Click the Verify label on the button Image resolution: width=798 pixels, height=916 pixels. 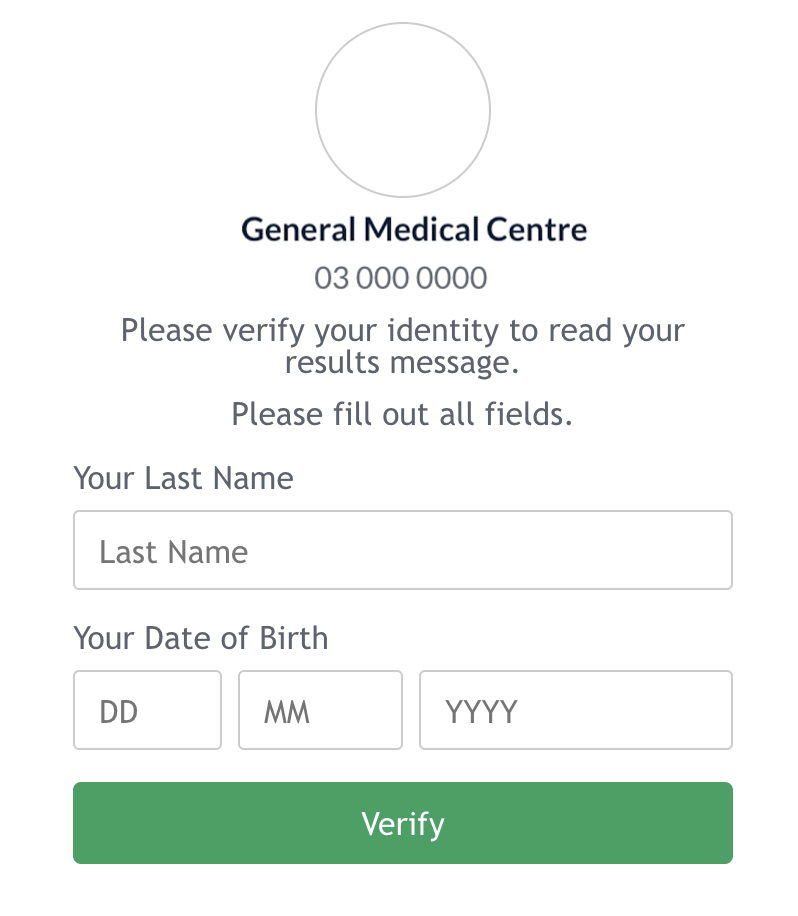pos(402,823)
